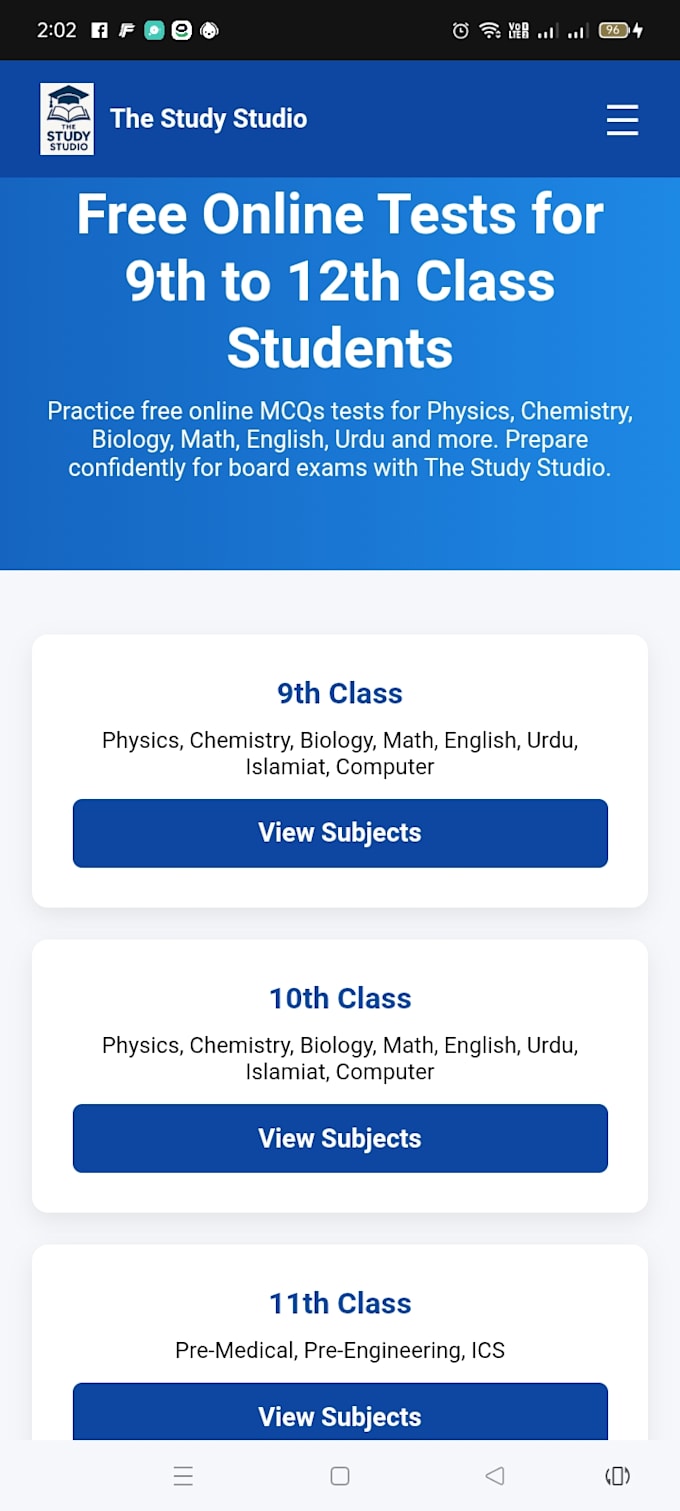The height and width of the screenshot is (1511, 680).
Task: Tap the system home button
Action: click(x=340, y=1476)
